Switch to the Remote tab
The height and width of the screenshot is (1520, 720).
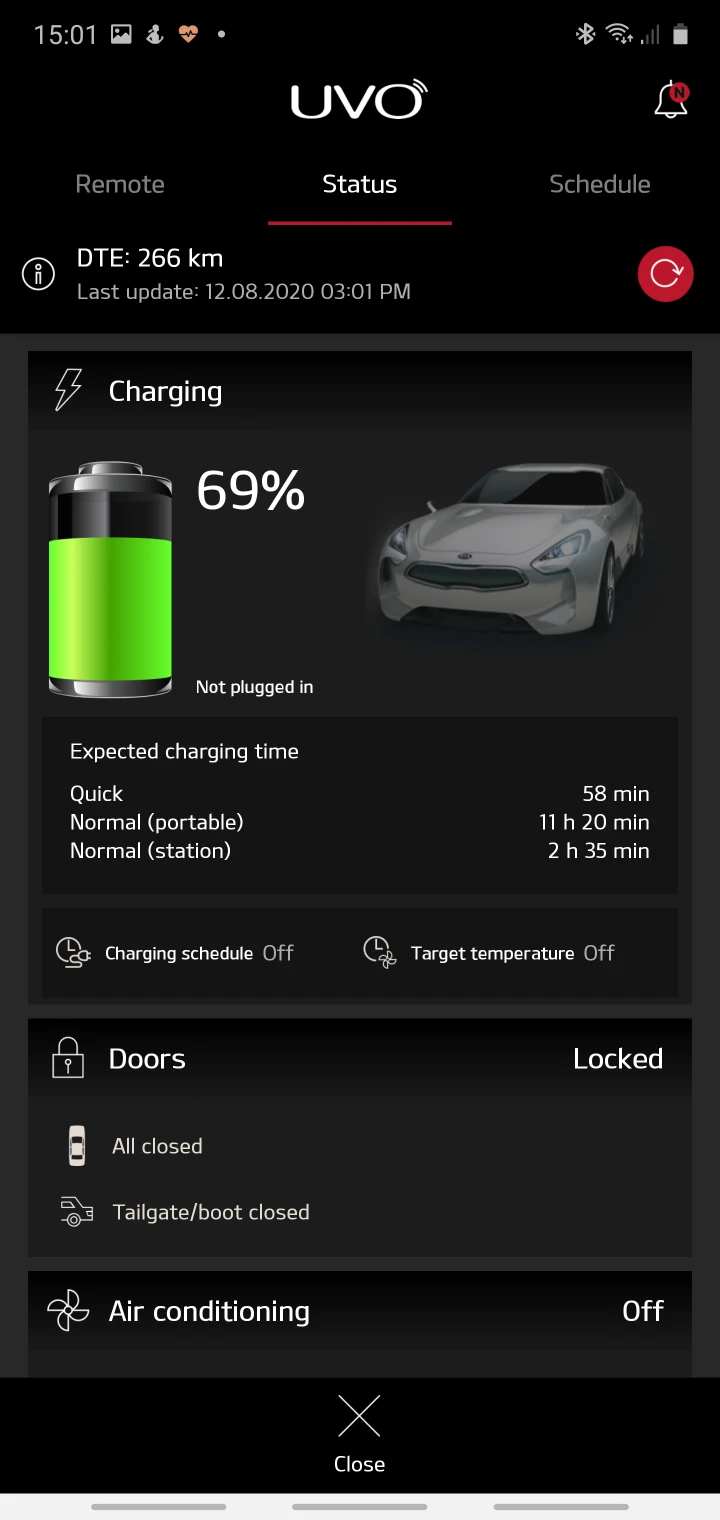tap(120, 184)
